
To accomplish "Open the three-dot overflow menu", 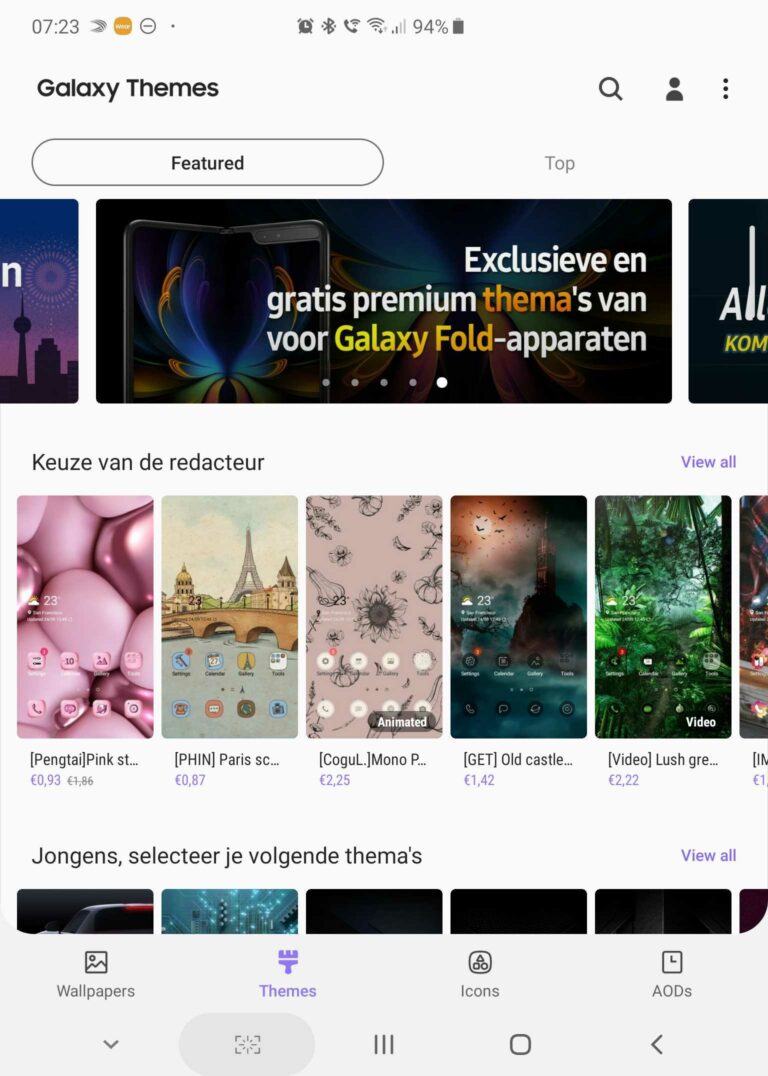I will [725, 89].
